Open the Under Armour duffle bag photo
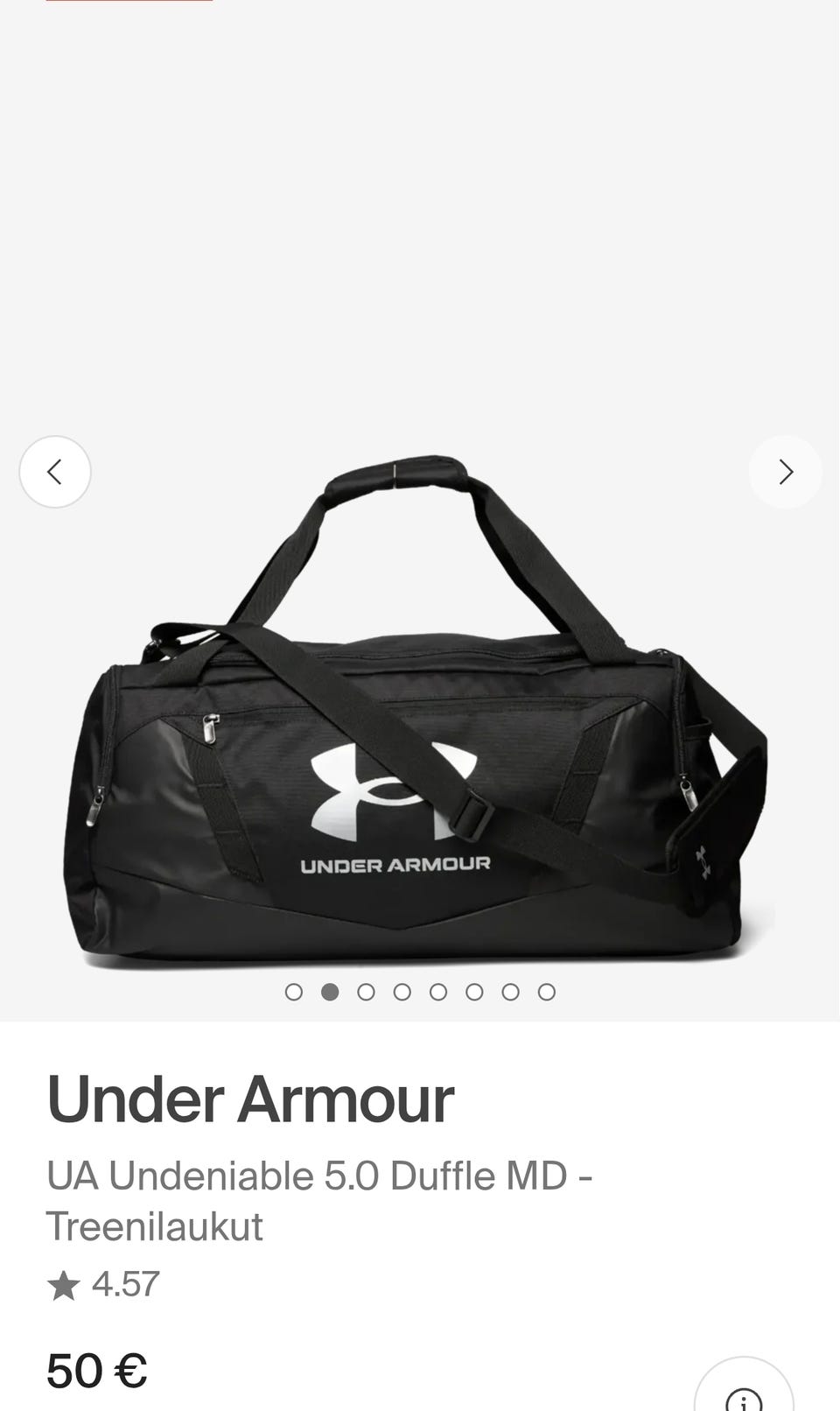 click(420, 709)
